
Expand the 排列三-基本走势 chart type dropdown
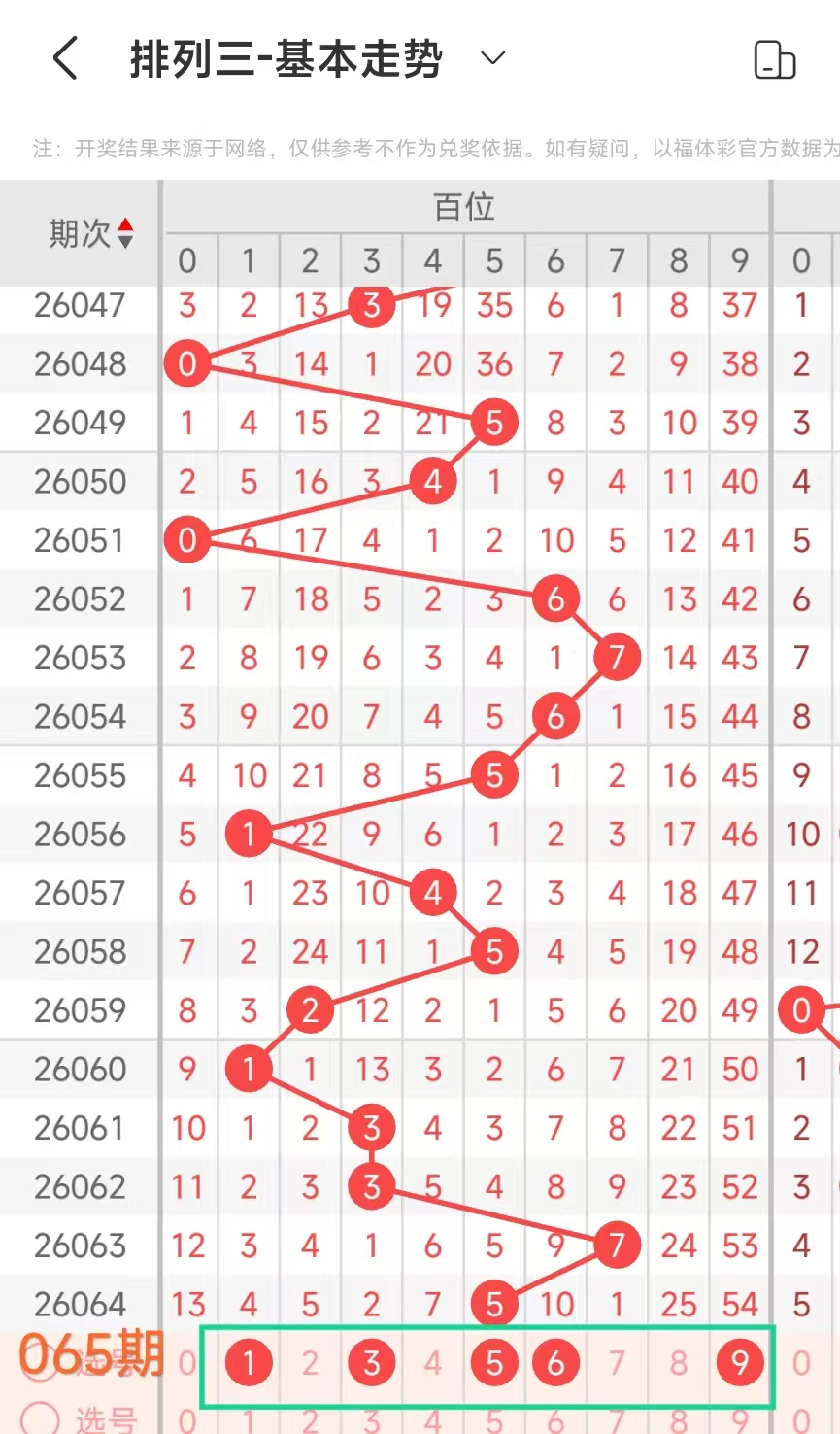(x=493, y=58)
